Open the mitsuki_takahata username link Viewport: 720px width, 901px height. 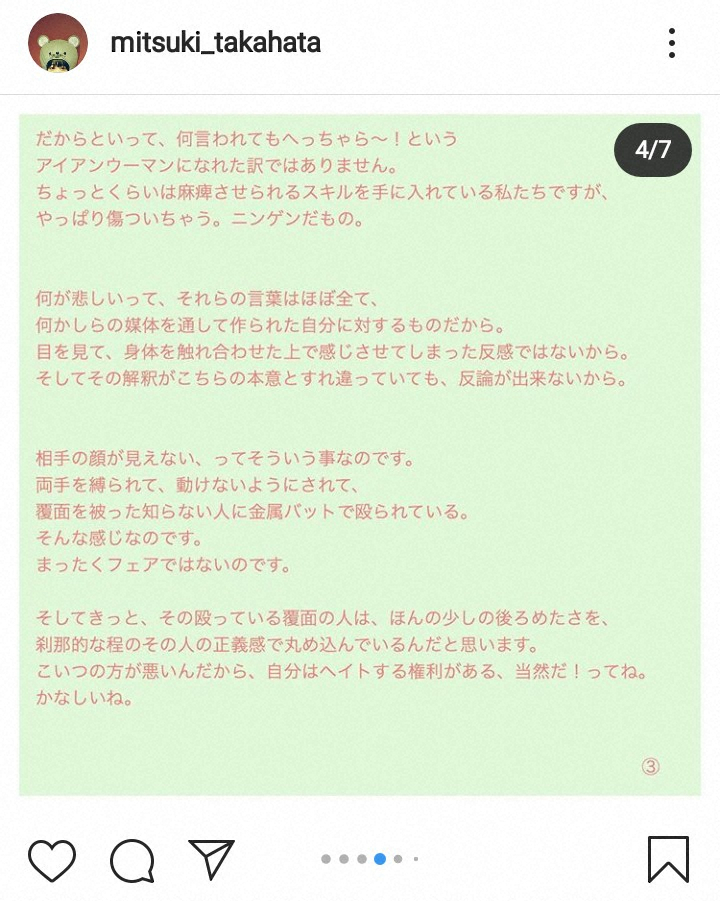[215, 43]
